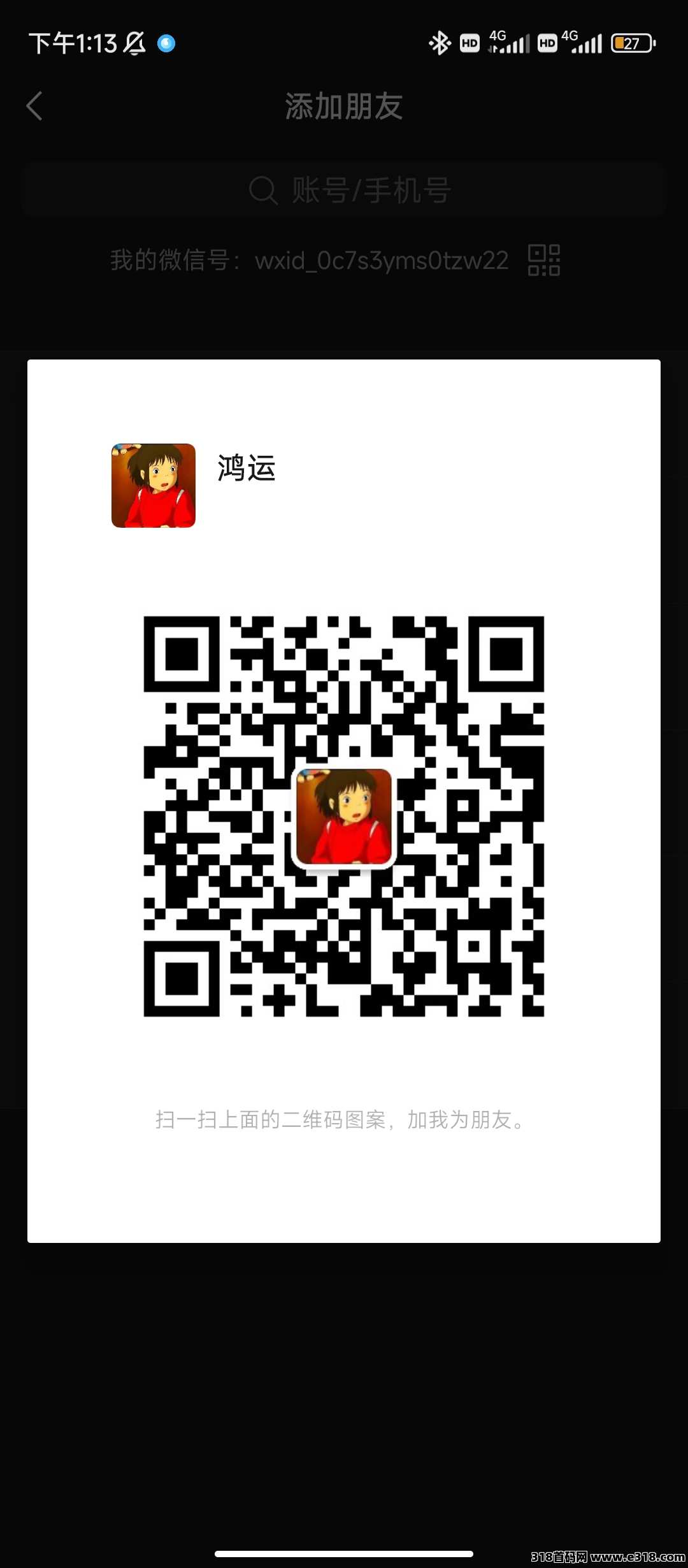Open the account or phone number search field

pyautogui.click(x=344, y=190)
